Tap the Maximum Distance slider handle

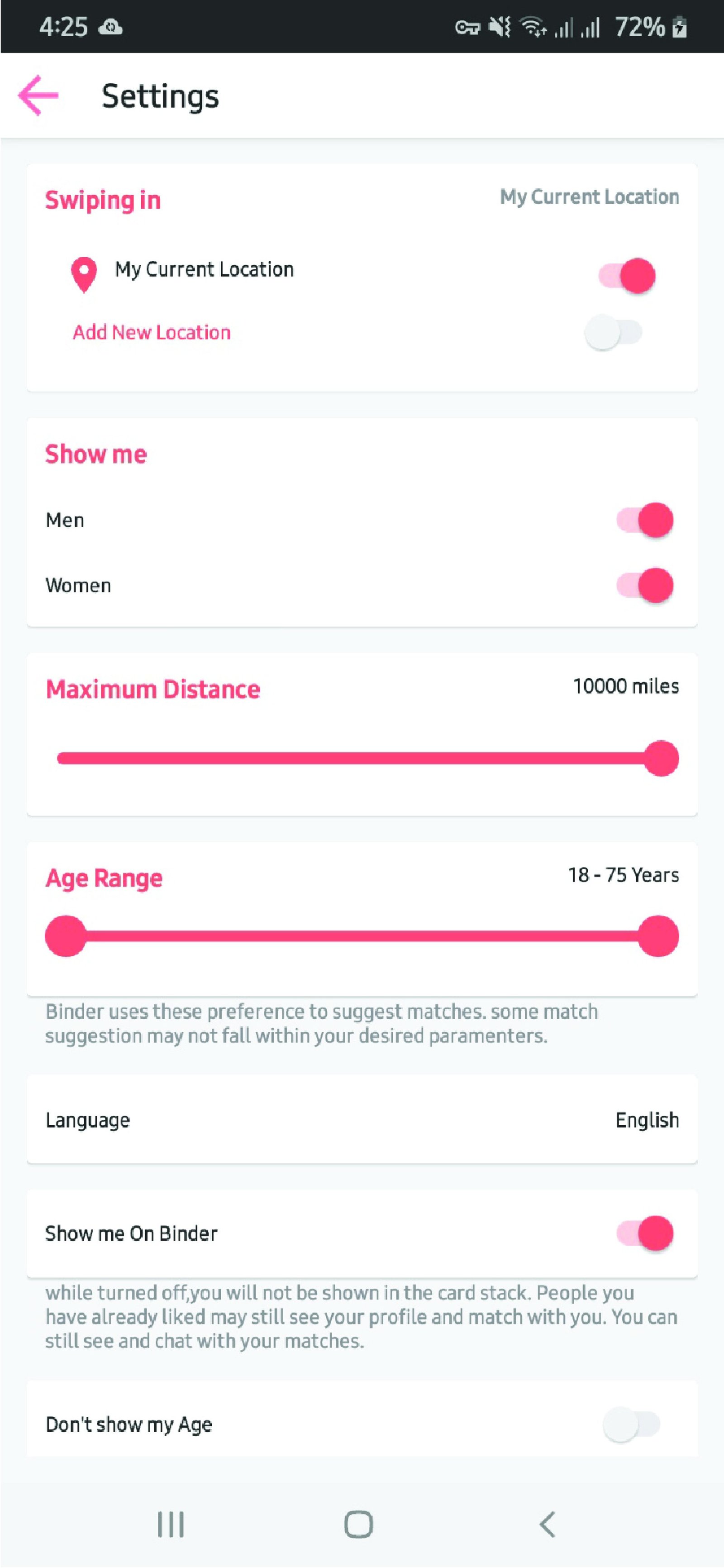coord(661,758)
